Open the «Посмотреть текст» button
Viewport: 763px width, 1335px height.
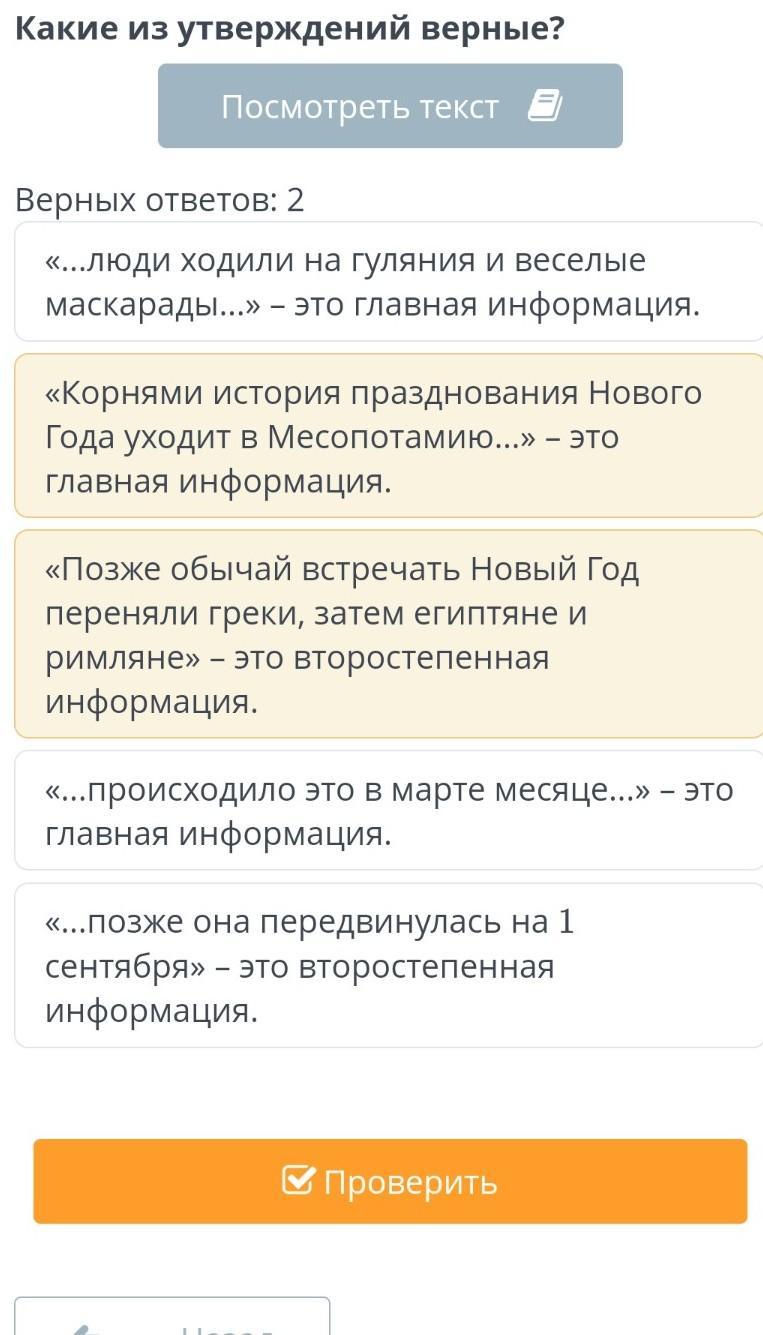pyautogui.click(x=390, y=106)
